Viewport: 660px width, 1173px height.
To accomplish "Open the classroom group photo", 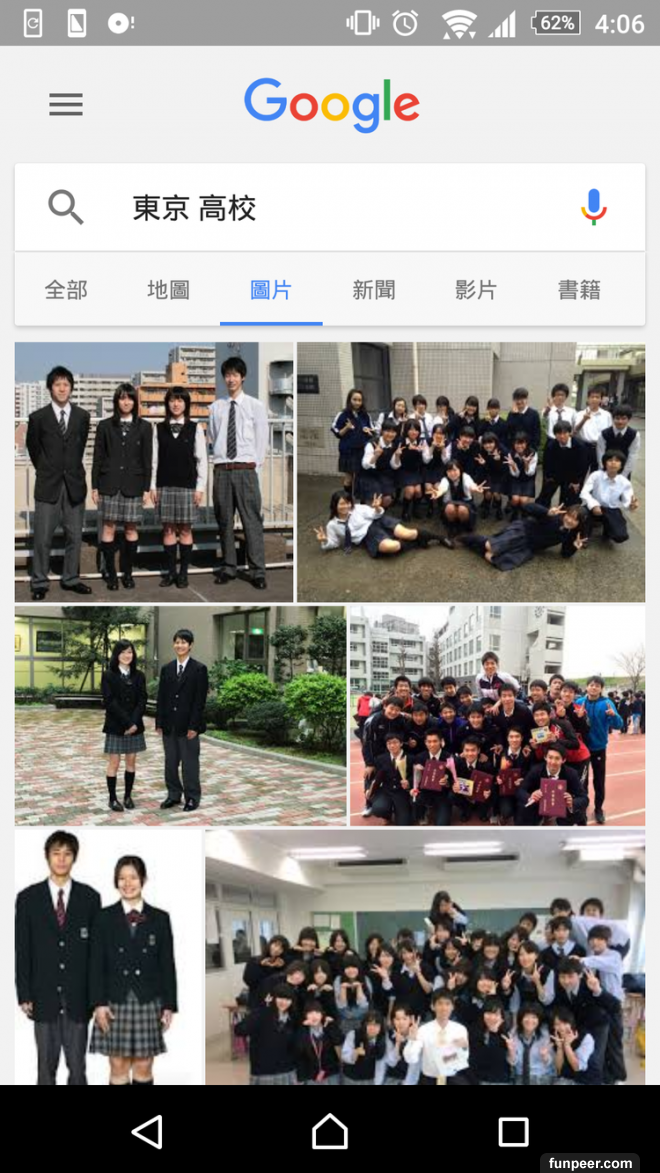I will coord(425,956).
